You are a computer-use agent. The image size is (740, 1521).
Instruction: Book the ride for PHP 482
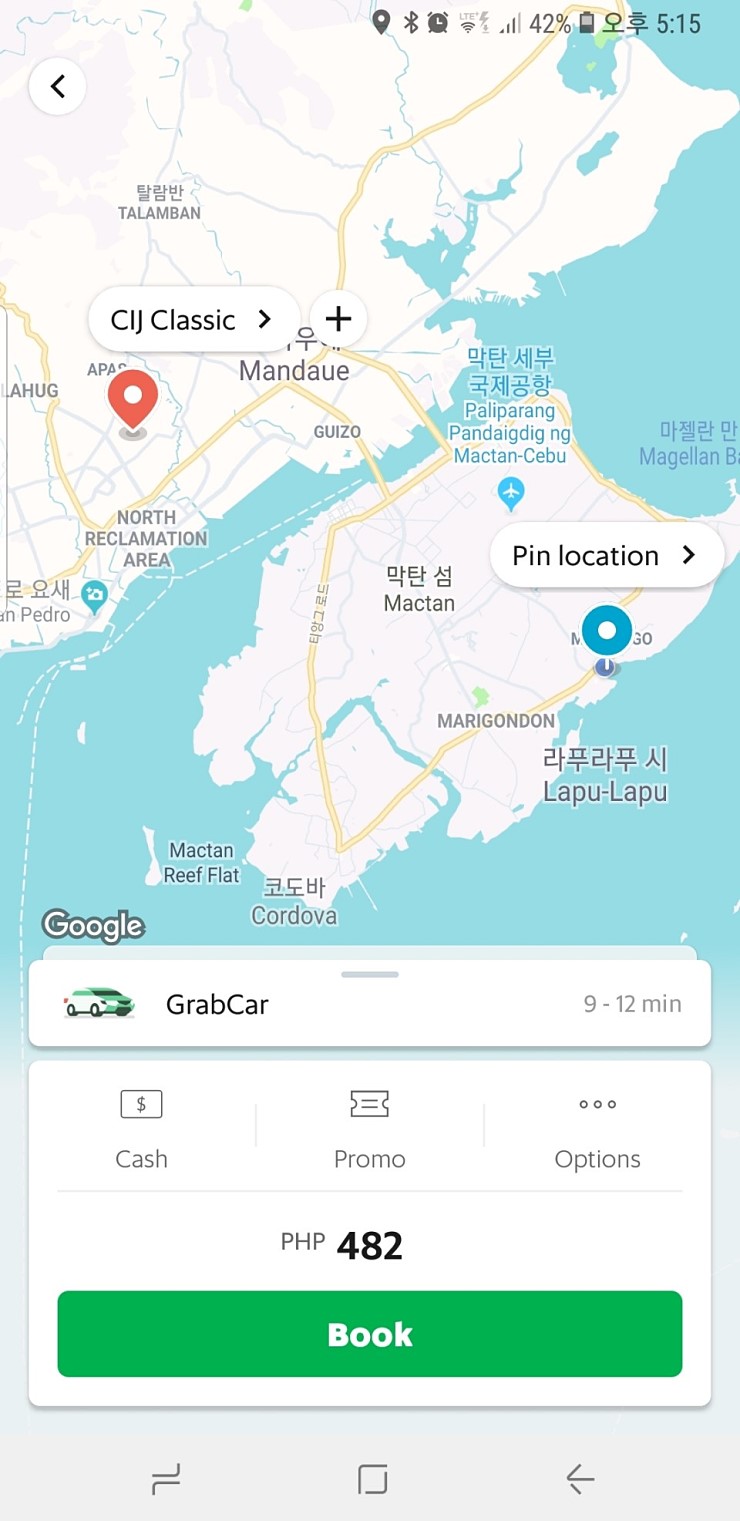[369, 1334]
